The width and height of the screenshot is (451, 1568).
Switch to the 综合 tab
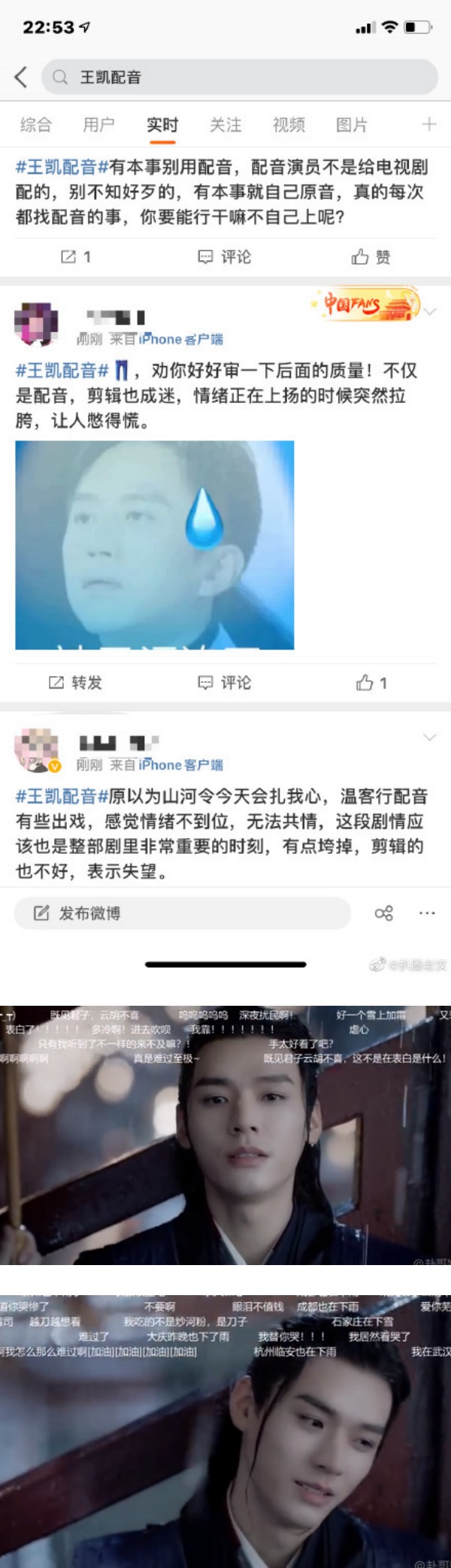tap(36, 125)
